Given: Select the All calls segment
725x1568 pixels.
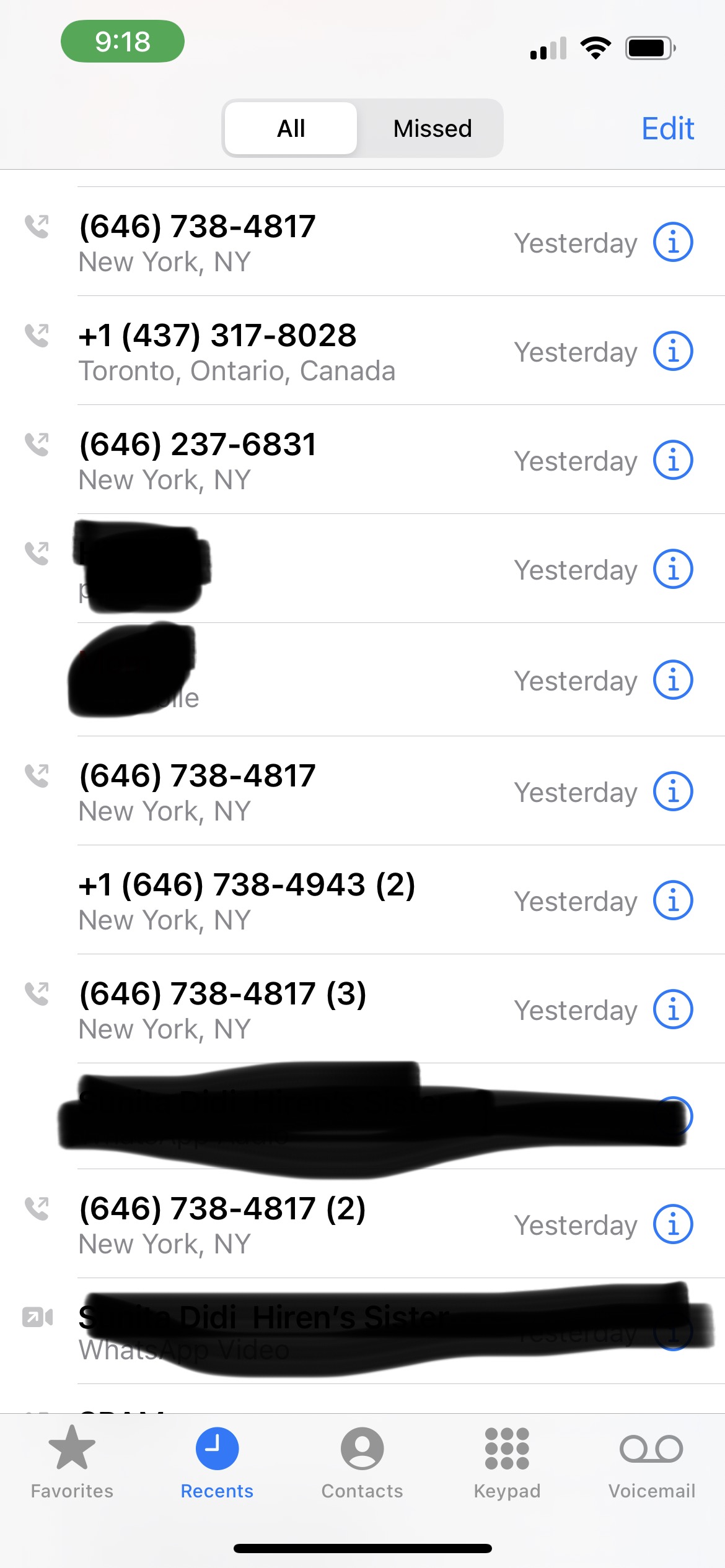Looking at the screenshot, I should click(291, 128).
